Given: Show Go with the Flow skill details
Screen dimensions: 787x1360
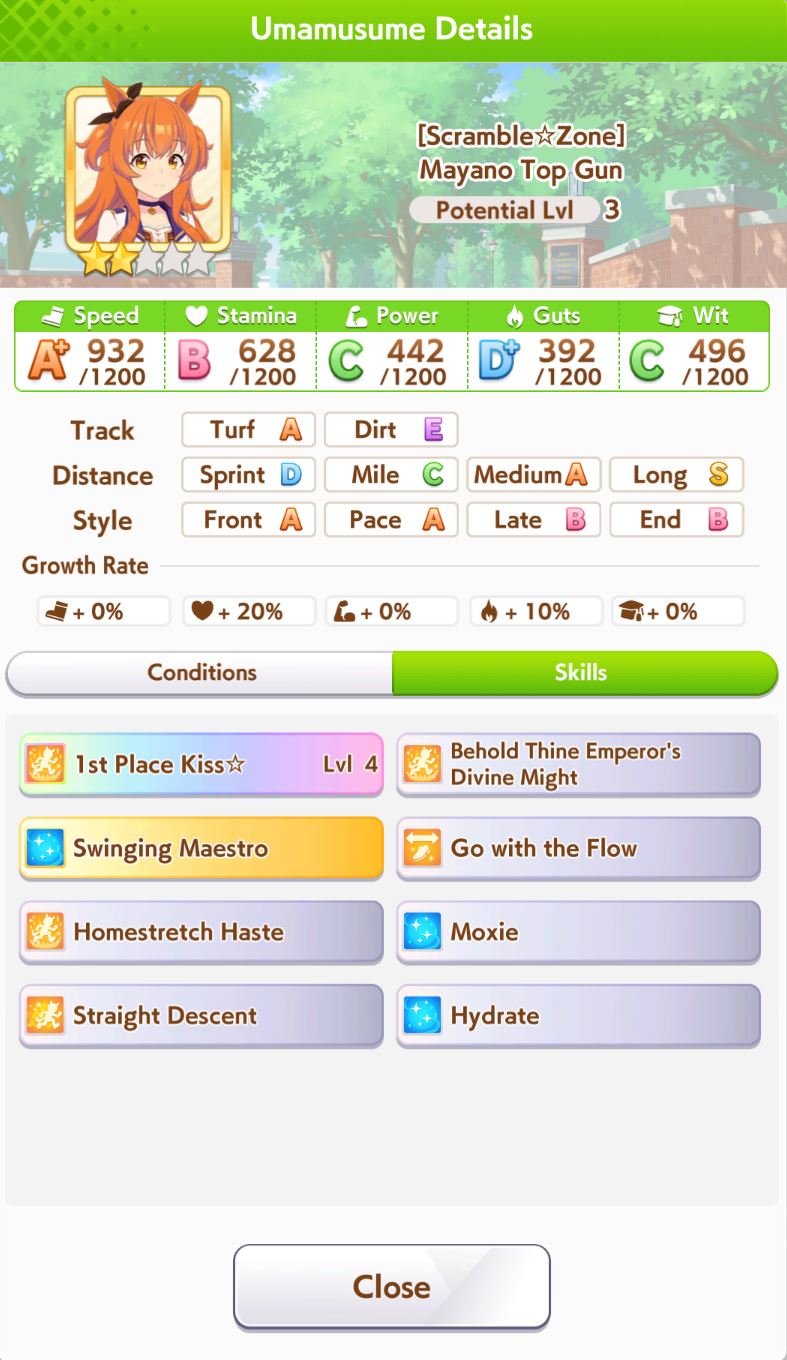Looking at the screenshot, I should [x=579, y=849].
